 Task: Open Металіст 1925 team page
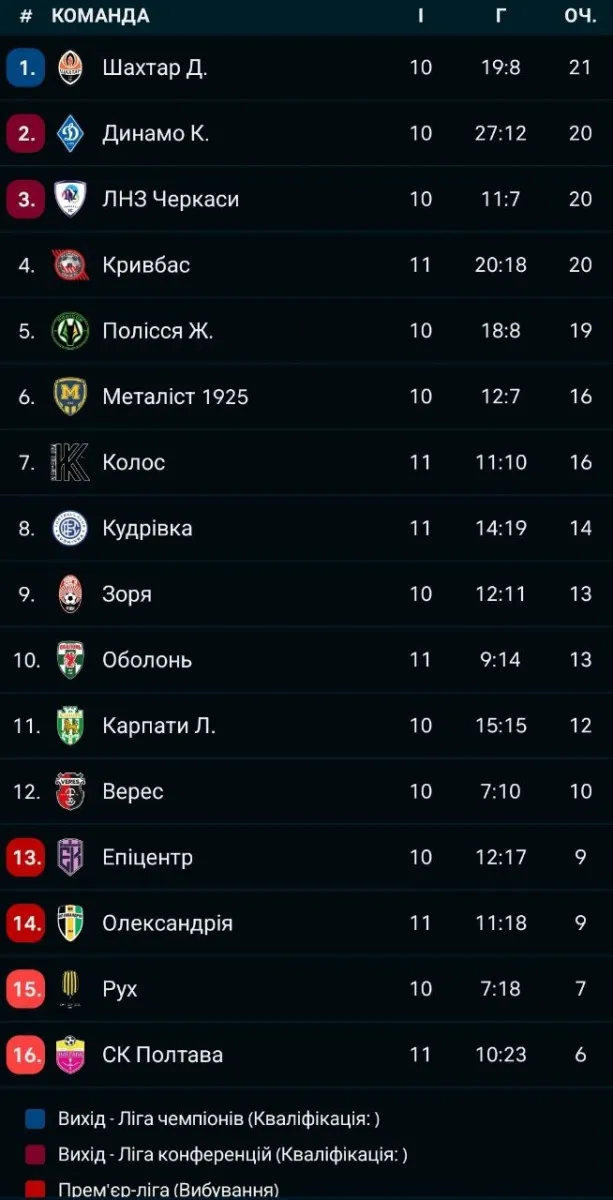coord(175,397)
